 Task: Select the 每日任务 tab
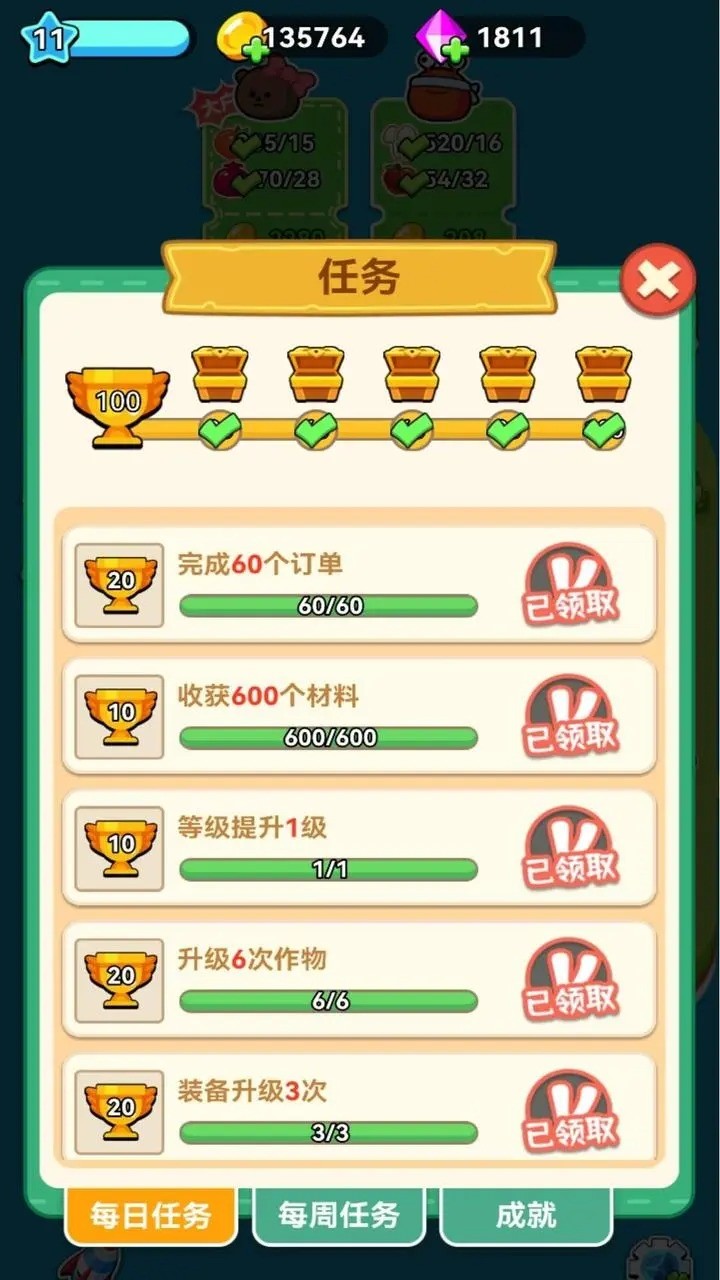[150, 1214]
